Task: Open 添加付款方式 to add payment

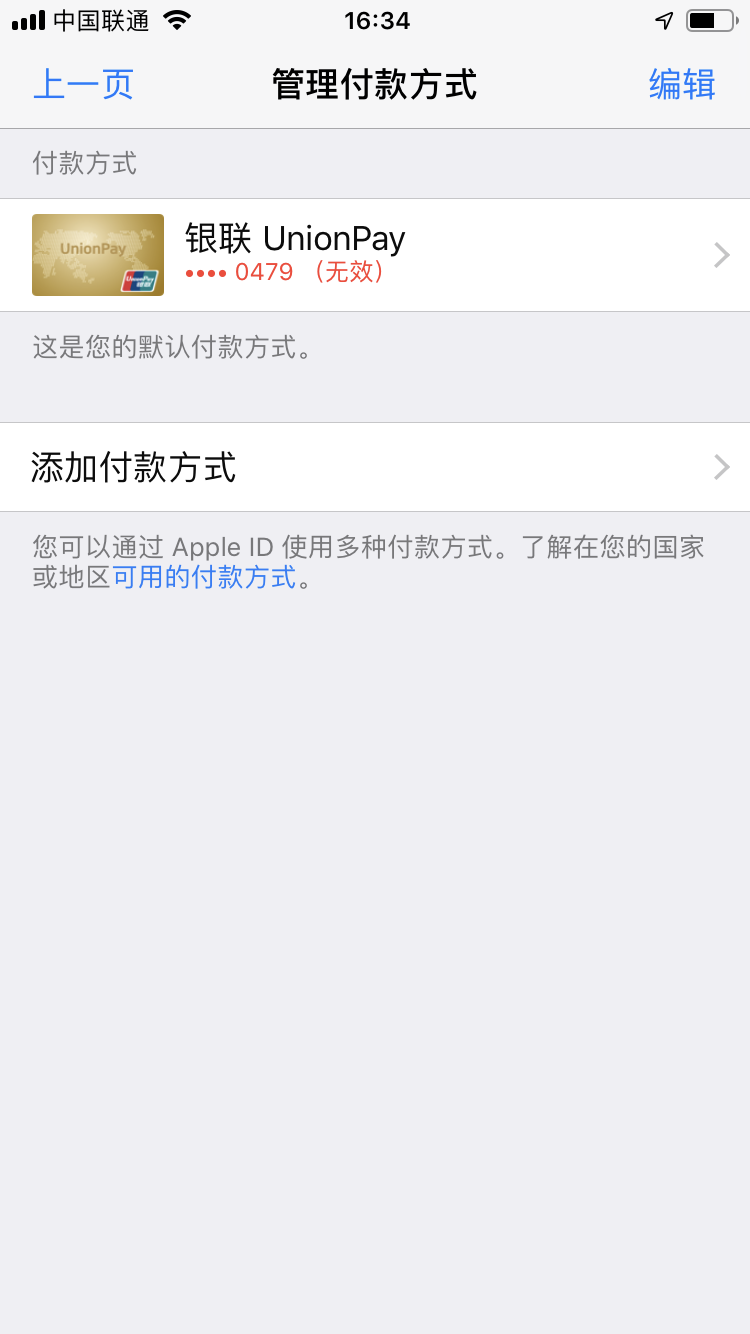Action: coord(375,467)
